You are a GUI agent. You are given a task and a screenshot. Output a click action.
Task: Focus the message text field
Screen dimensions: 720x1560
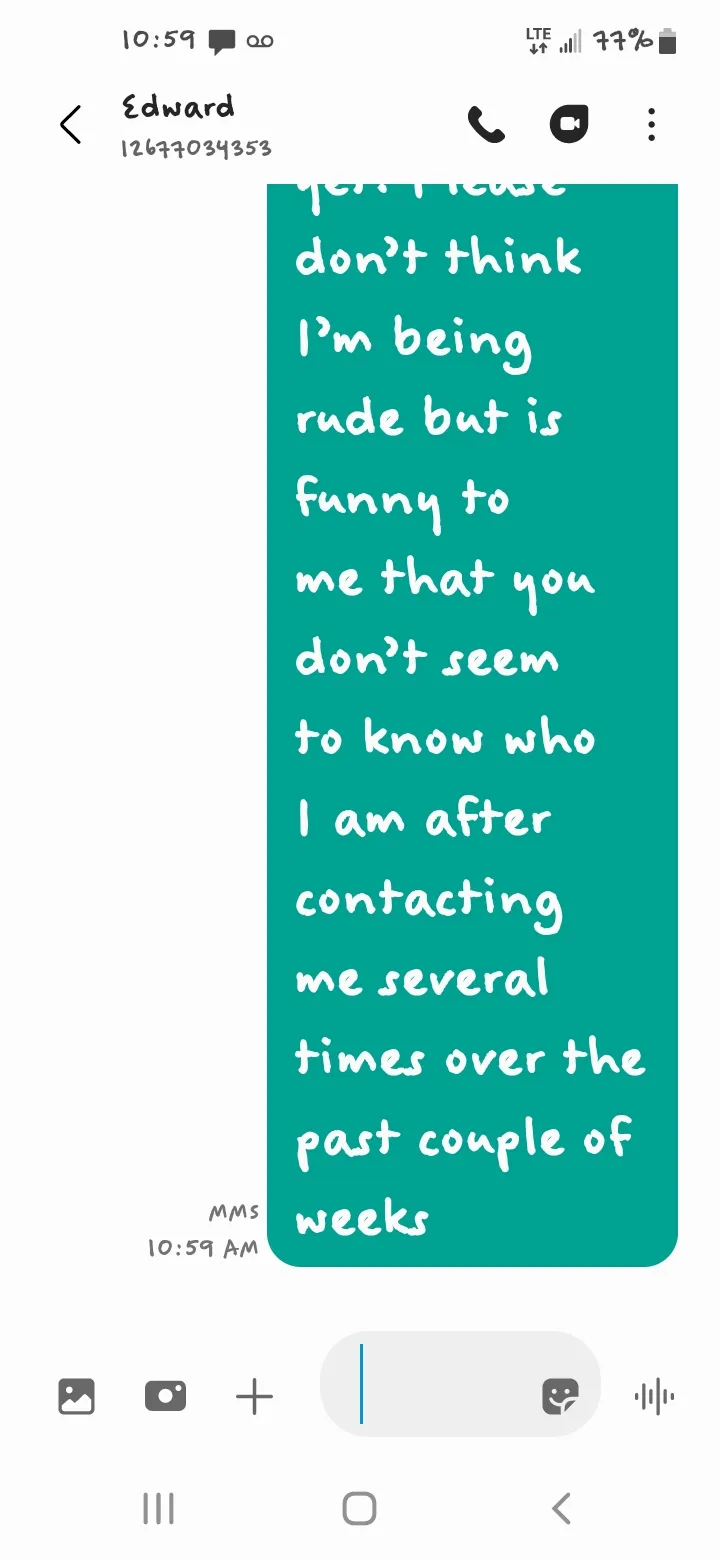click(440, 1384)
